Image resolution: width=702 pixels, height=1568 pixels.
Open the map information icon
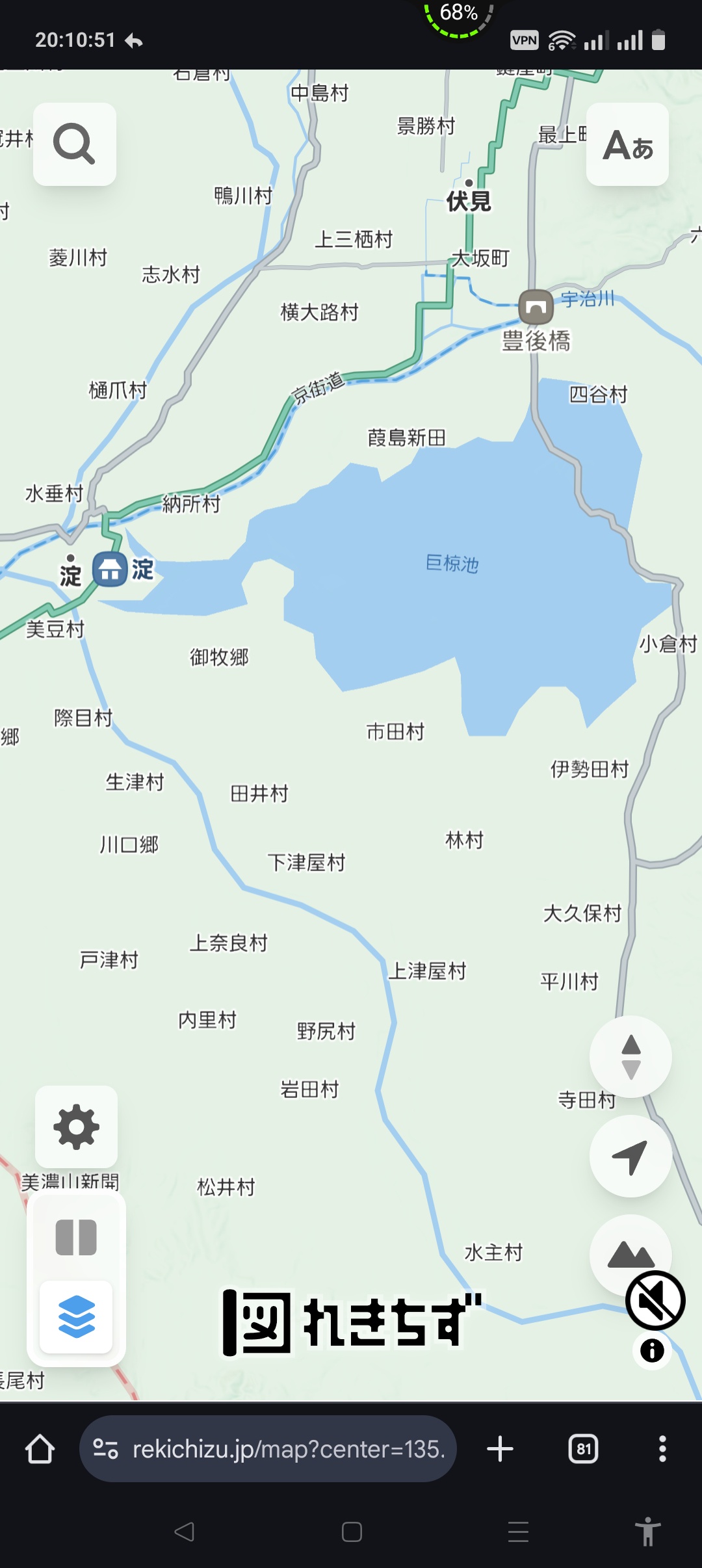click(x=652, y=1350)
